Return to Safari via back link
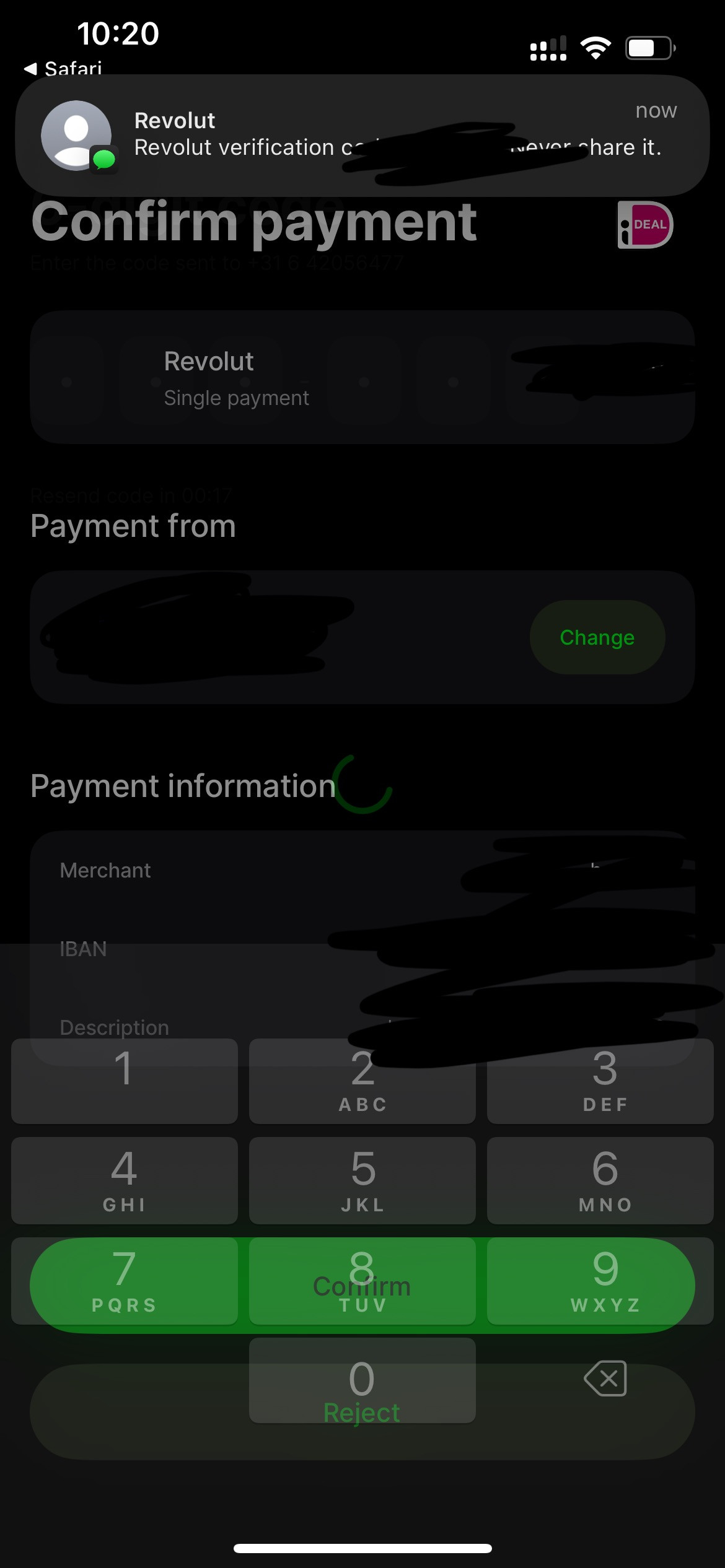Screen dimensions: 725x1568 (63, 68)
